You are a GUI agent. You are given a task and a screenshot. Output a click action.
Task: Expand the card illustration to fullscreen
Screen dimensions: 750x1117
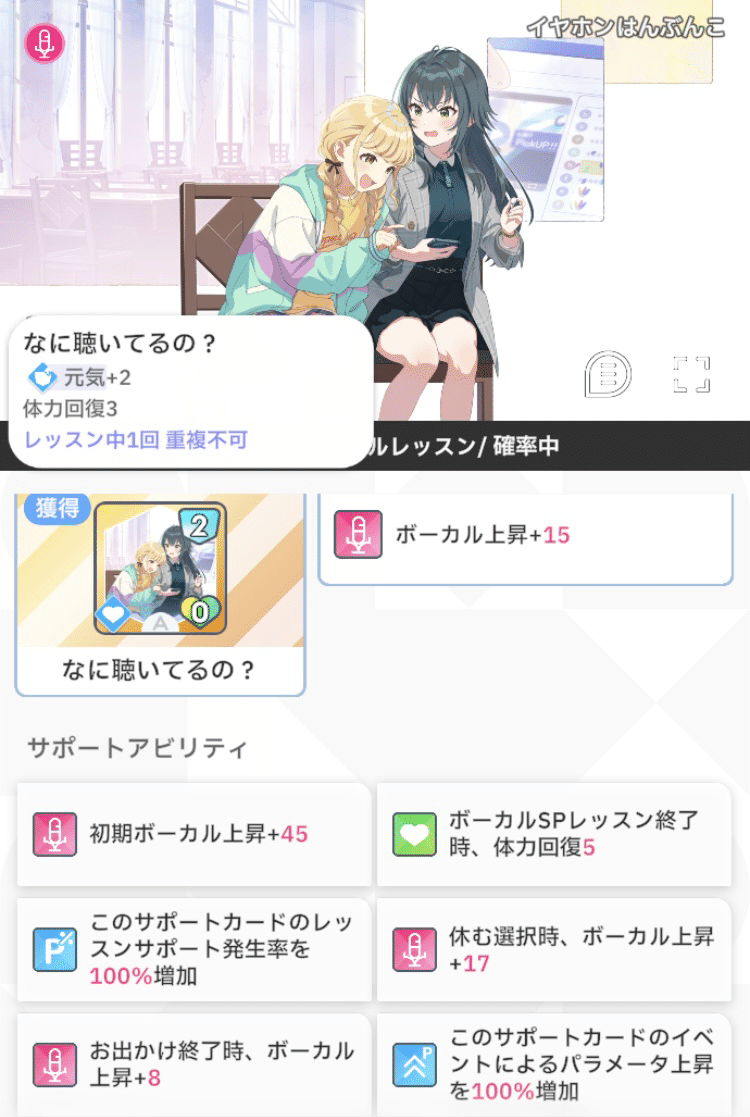[690, 374]
